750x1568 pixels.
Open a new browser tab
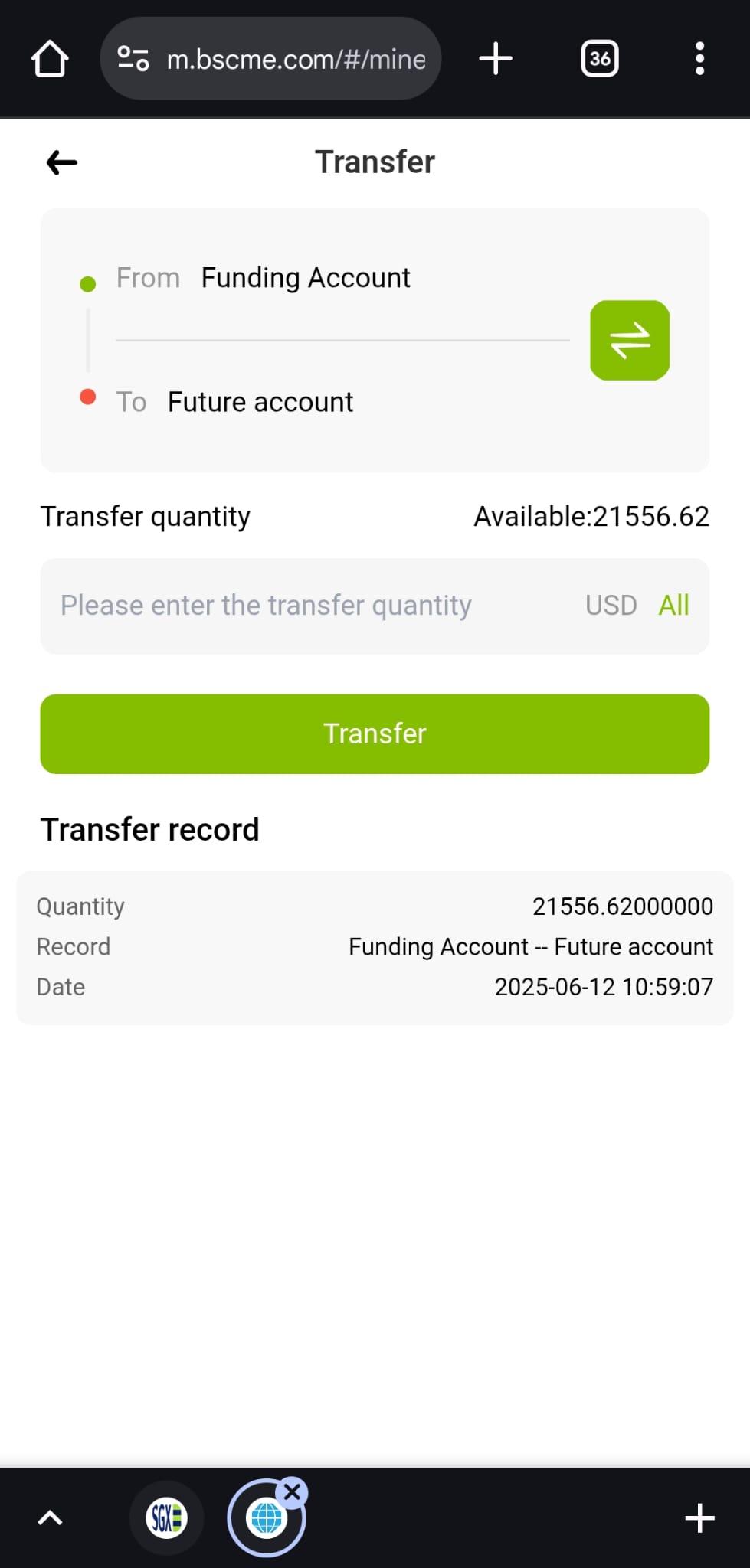(496, 59)
